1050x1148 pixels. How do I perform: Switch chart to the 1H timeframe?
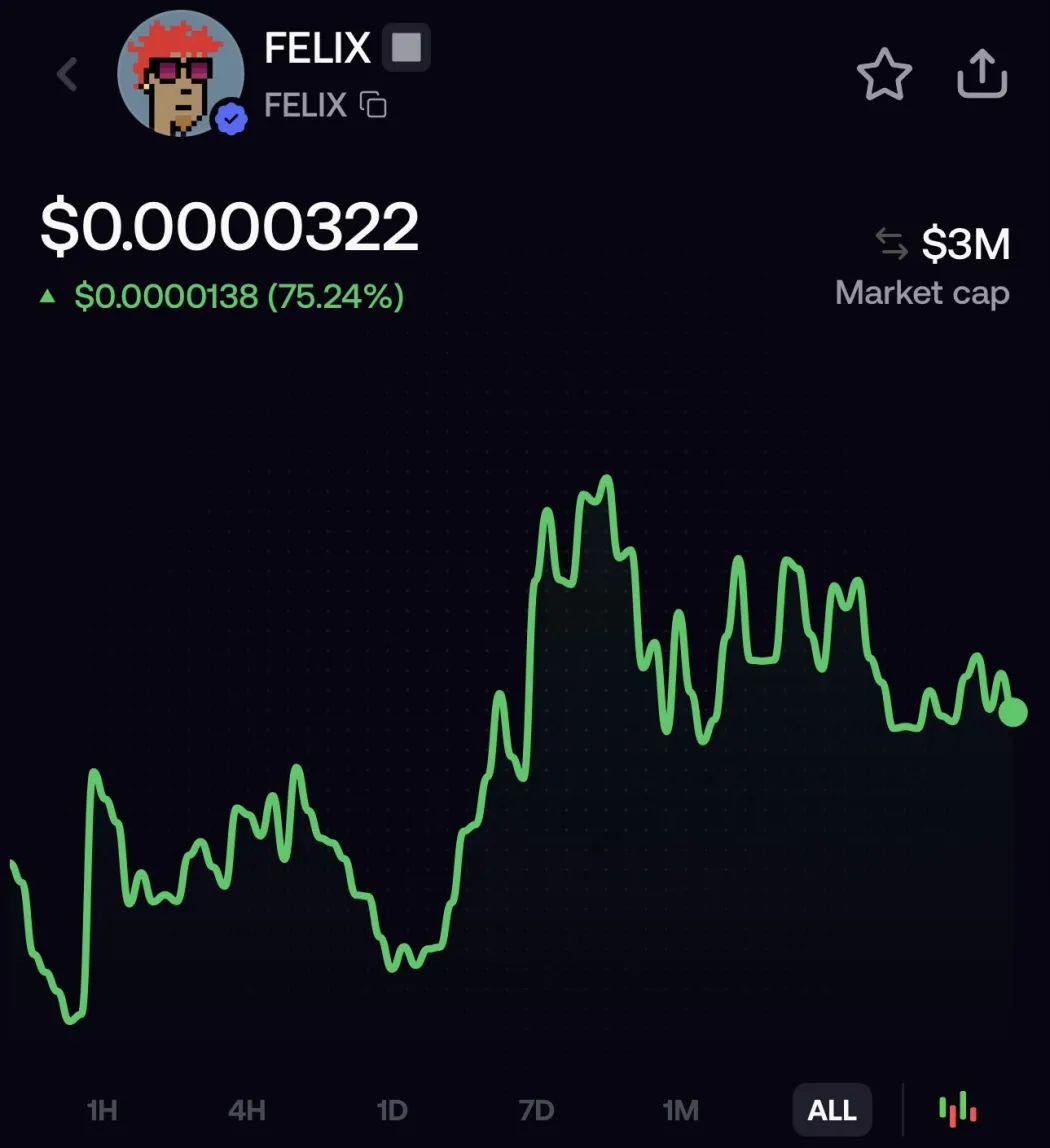(x=102, y=1110)
